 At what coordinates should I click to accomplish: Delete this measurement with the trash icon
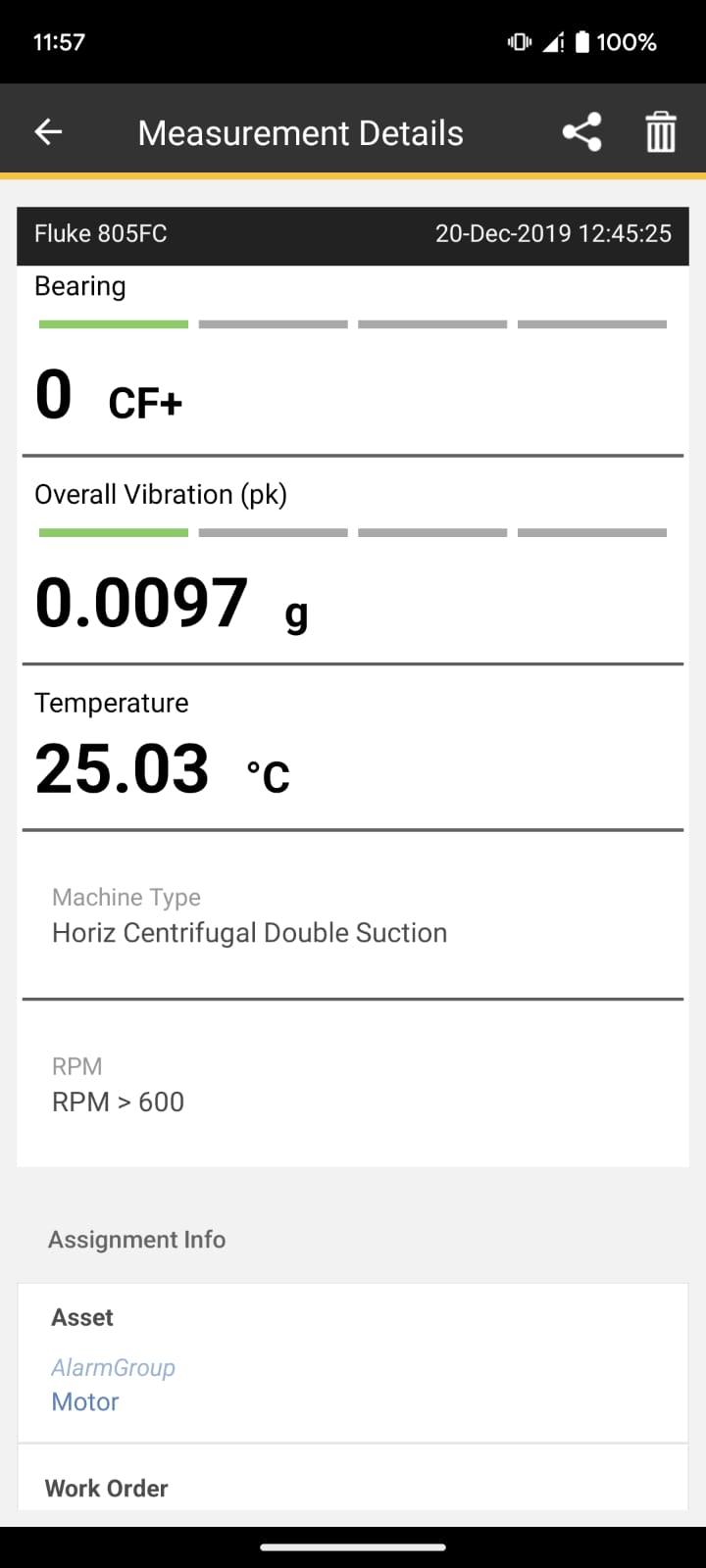[661, 131]
